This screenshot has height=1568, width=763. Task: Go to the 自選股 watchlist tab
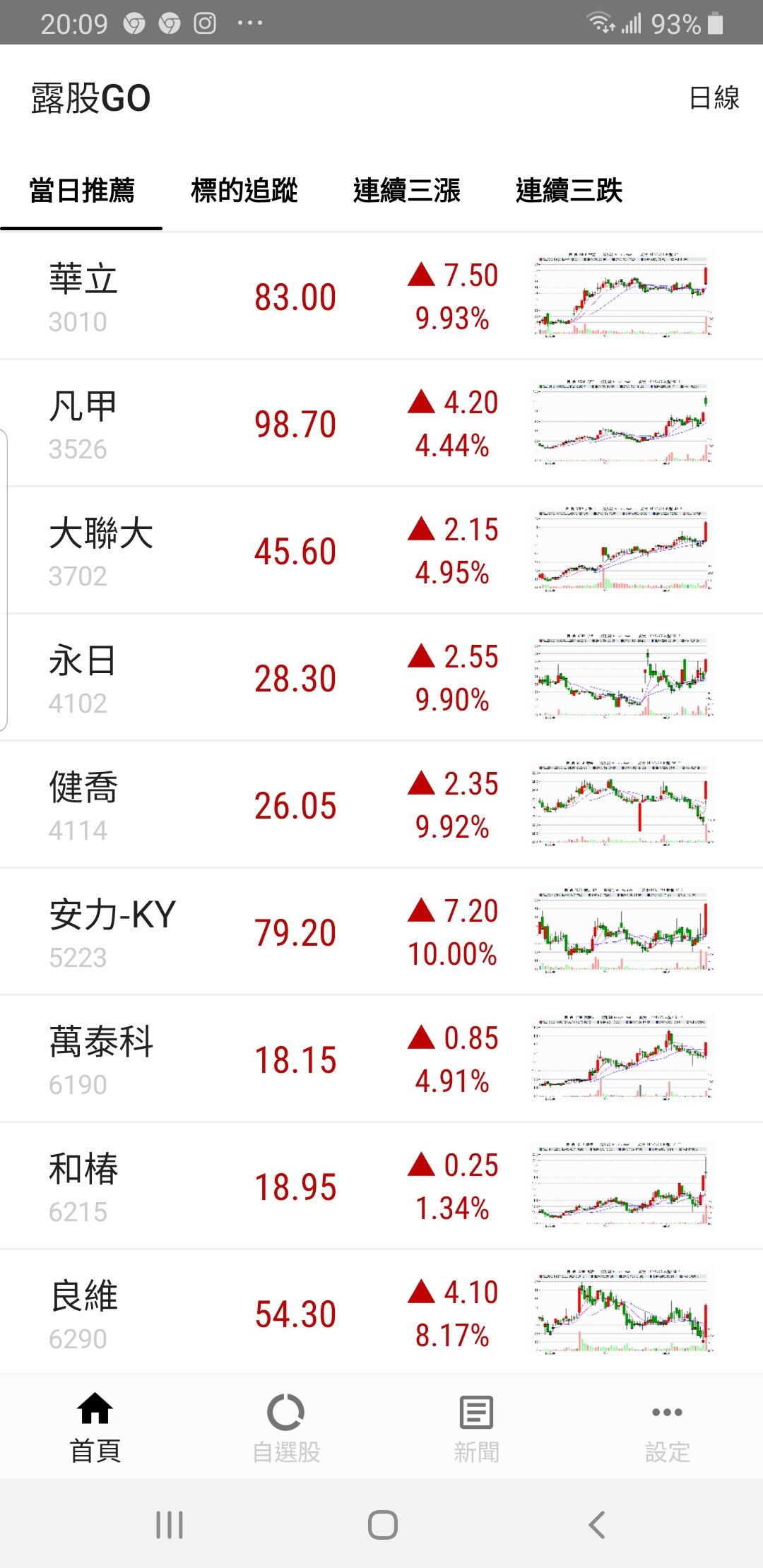pos(286,1428)
